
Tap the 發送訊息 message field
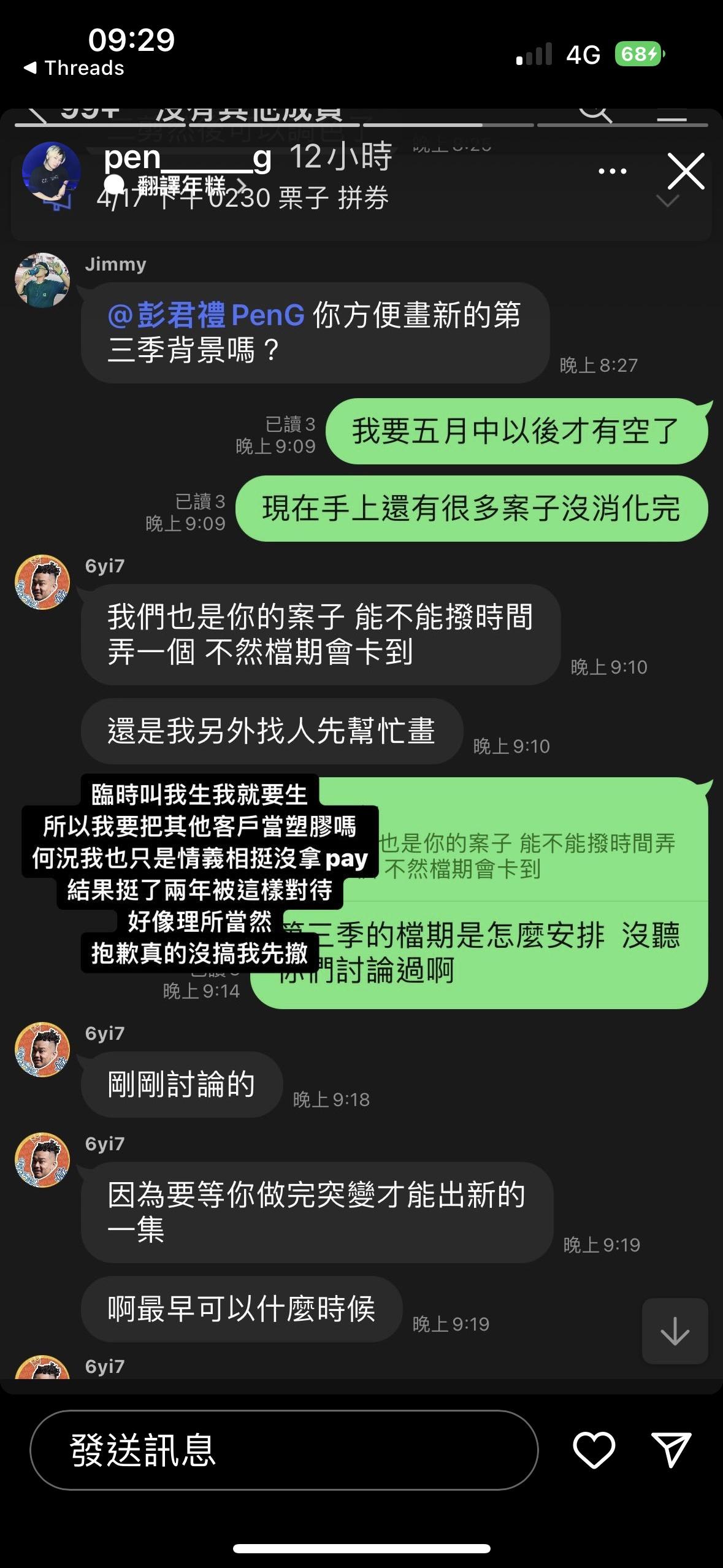pos(283,1450)
